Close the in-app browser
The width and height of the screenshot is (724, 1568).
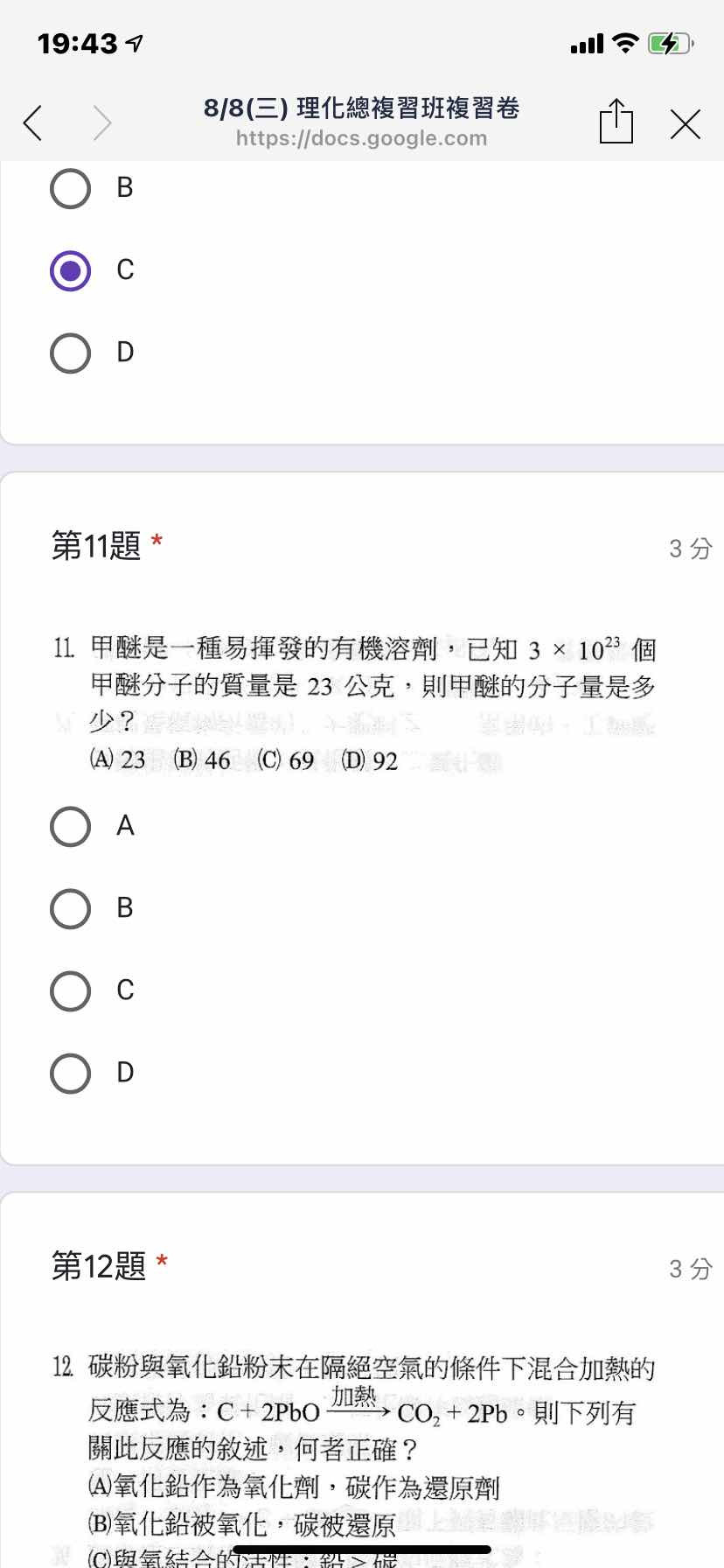(686, 124)
